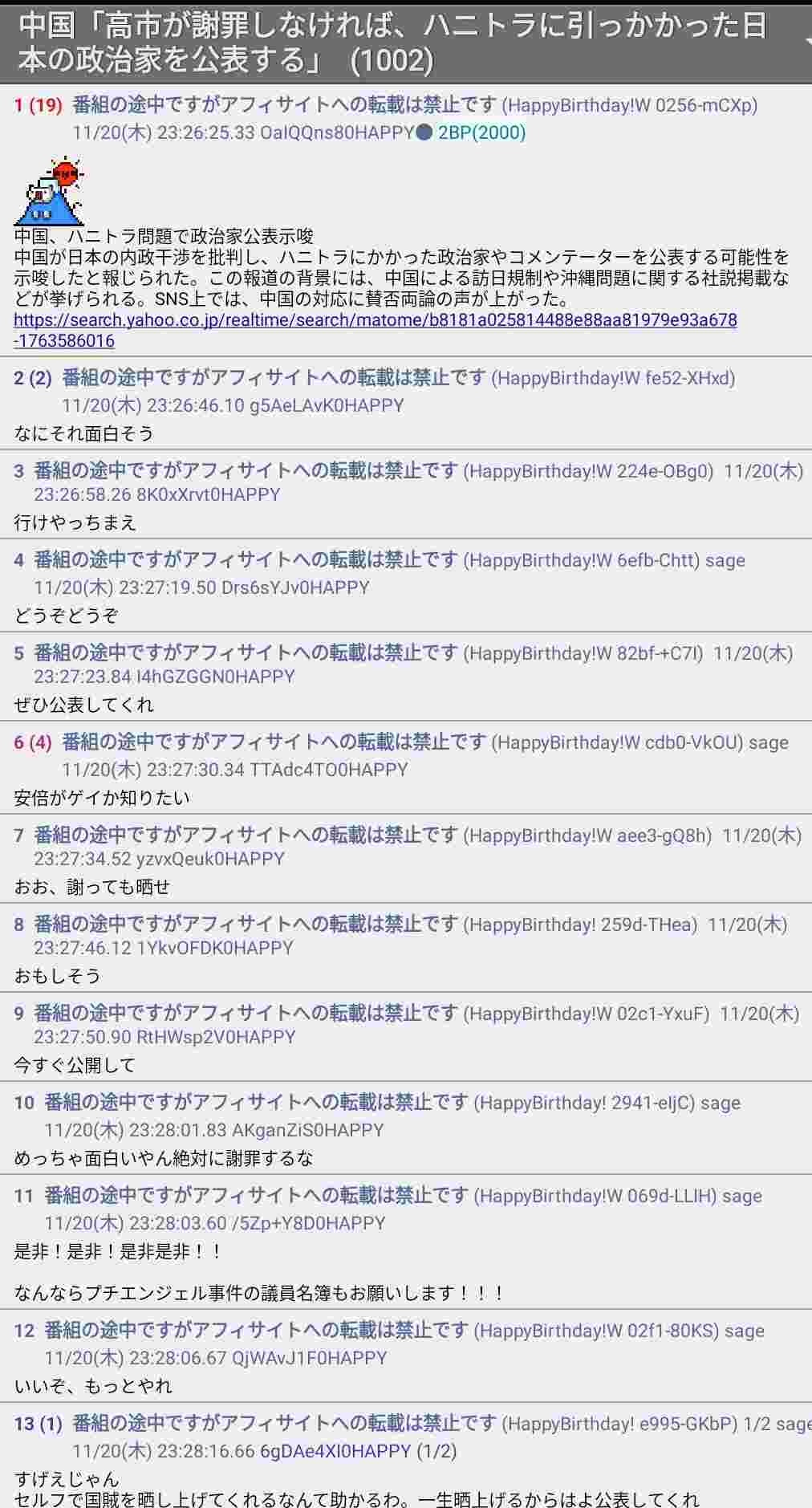
Task: Tap the 2BP(2000) points label
Action: [481, 132]
